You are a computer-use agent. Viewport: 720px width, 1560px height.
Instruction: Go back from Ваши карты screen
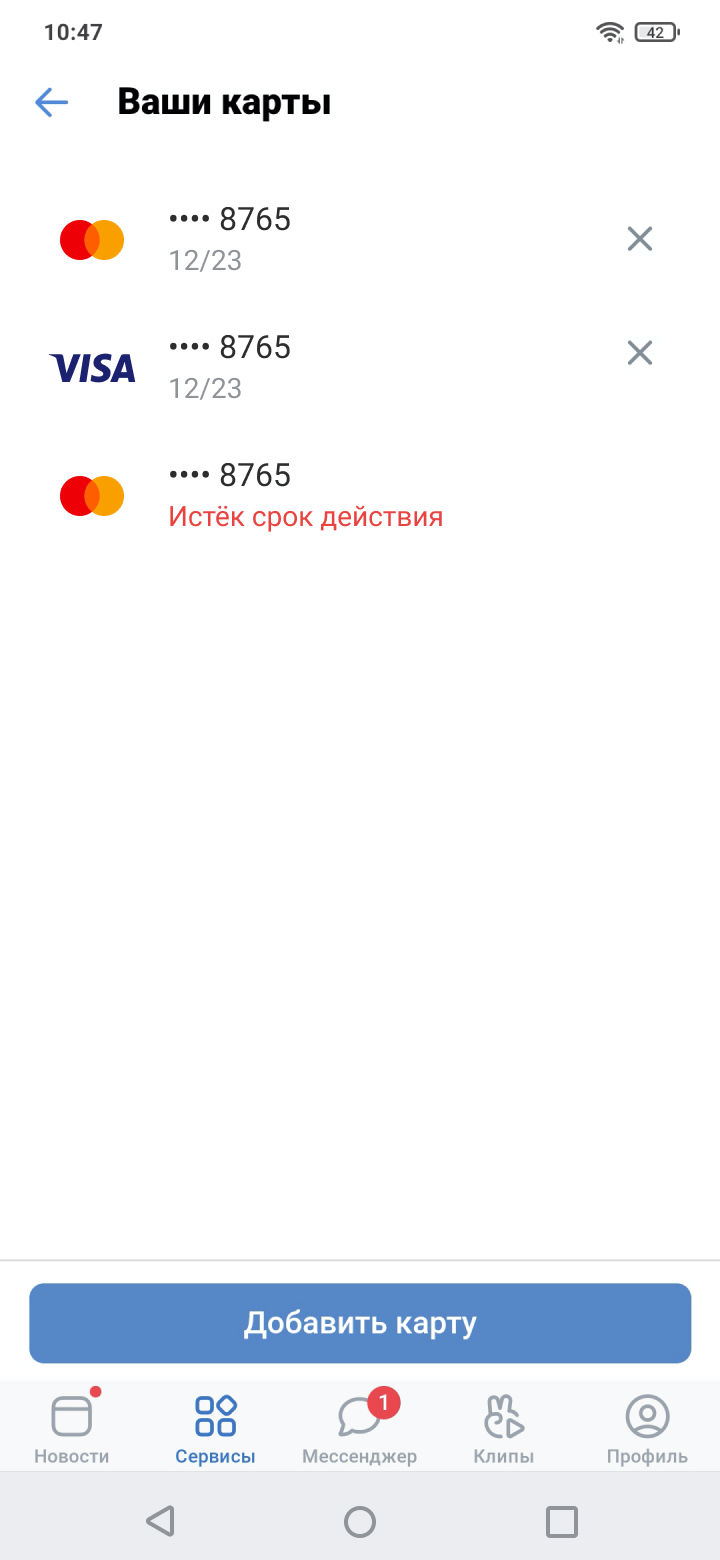pos(51,102)
